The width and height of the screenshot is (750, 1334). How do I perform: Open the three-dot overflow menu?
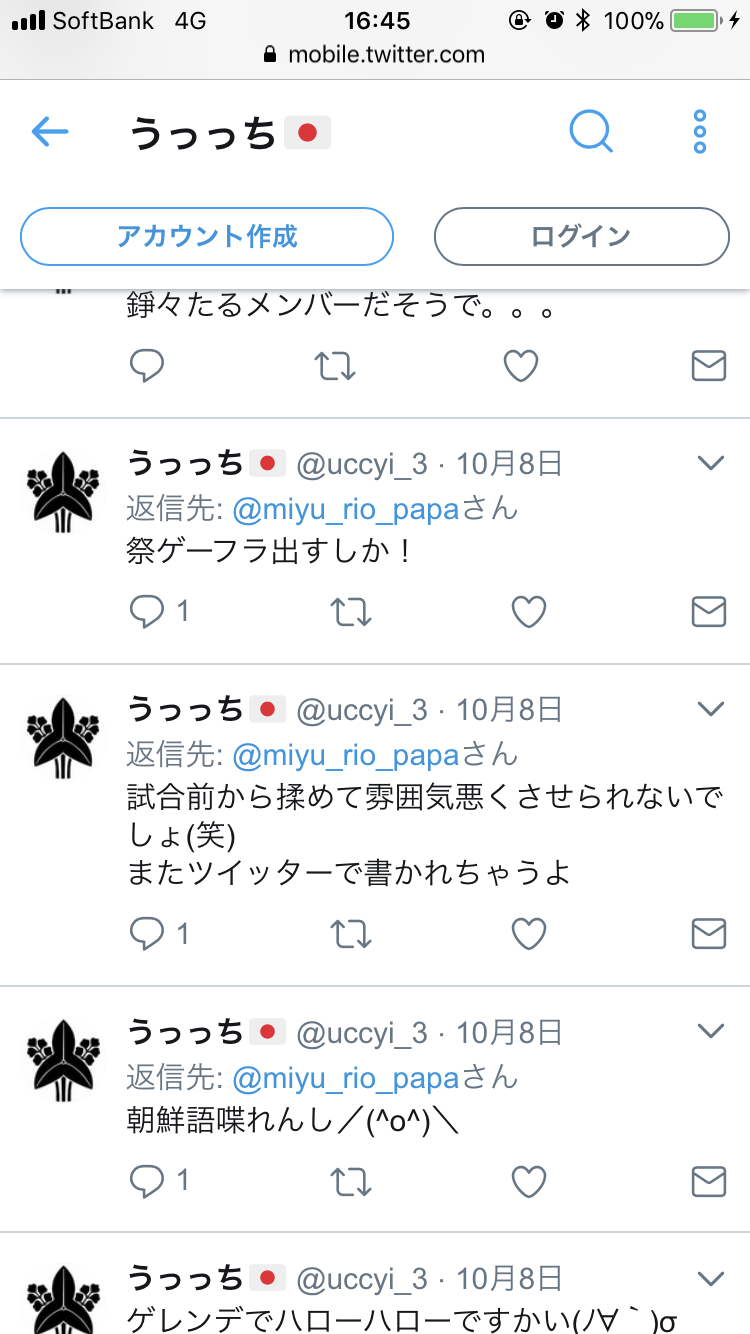pos(700,132)
